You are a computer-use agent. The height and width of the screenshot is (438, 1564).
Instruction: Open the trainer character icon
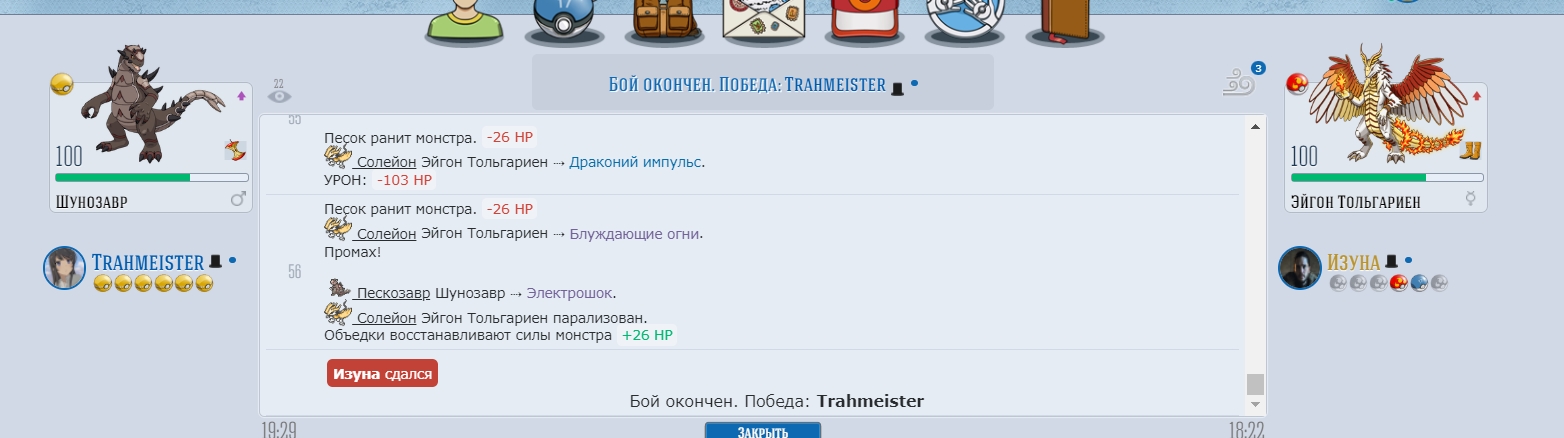463,20
